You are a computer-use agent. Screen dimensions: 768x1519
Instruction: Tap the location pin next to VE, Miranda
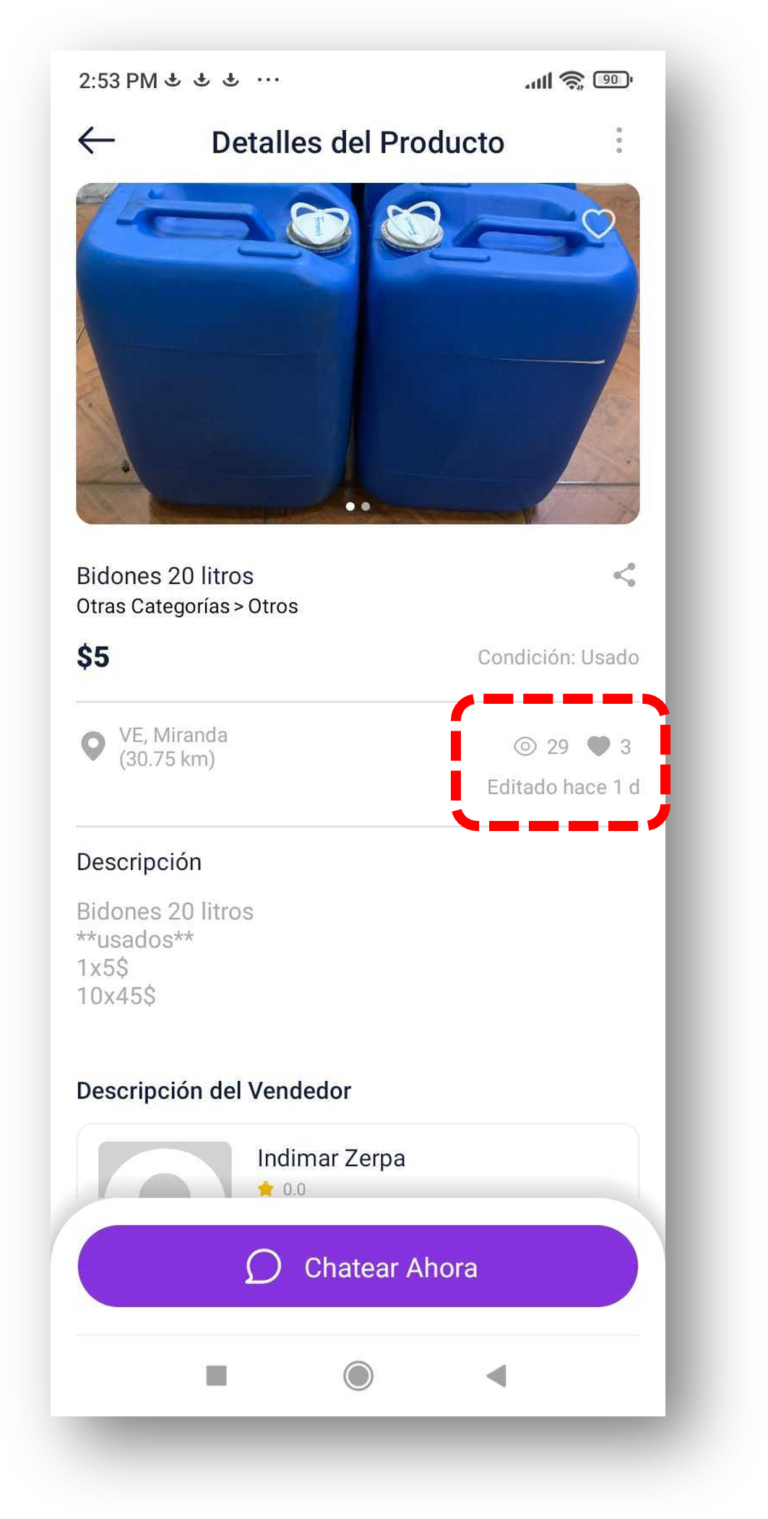click(x=92, y=745)
